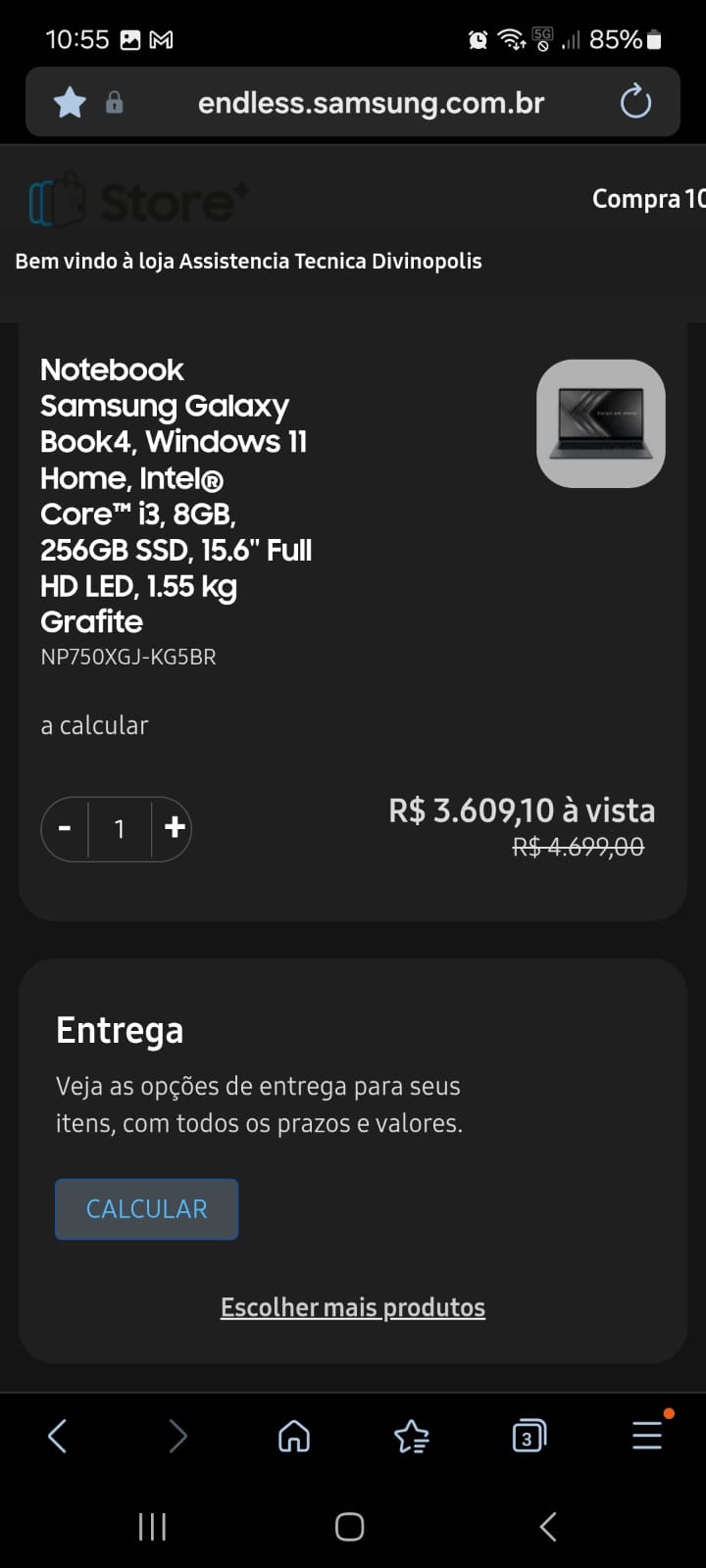The image size is (706, 1568).
Task: Increase the notebook quantity with the plus button
Action: tap(175, 828)
